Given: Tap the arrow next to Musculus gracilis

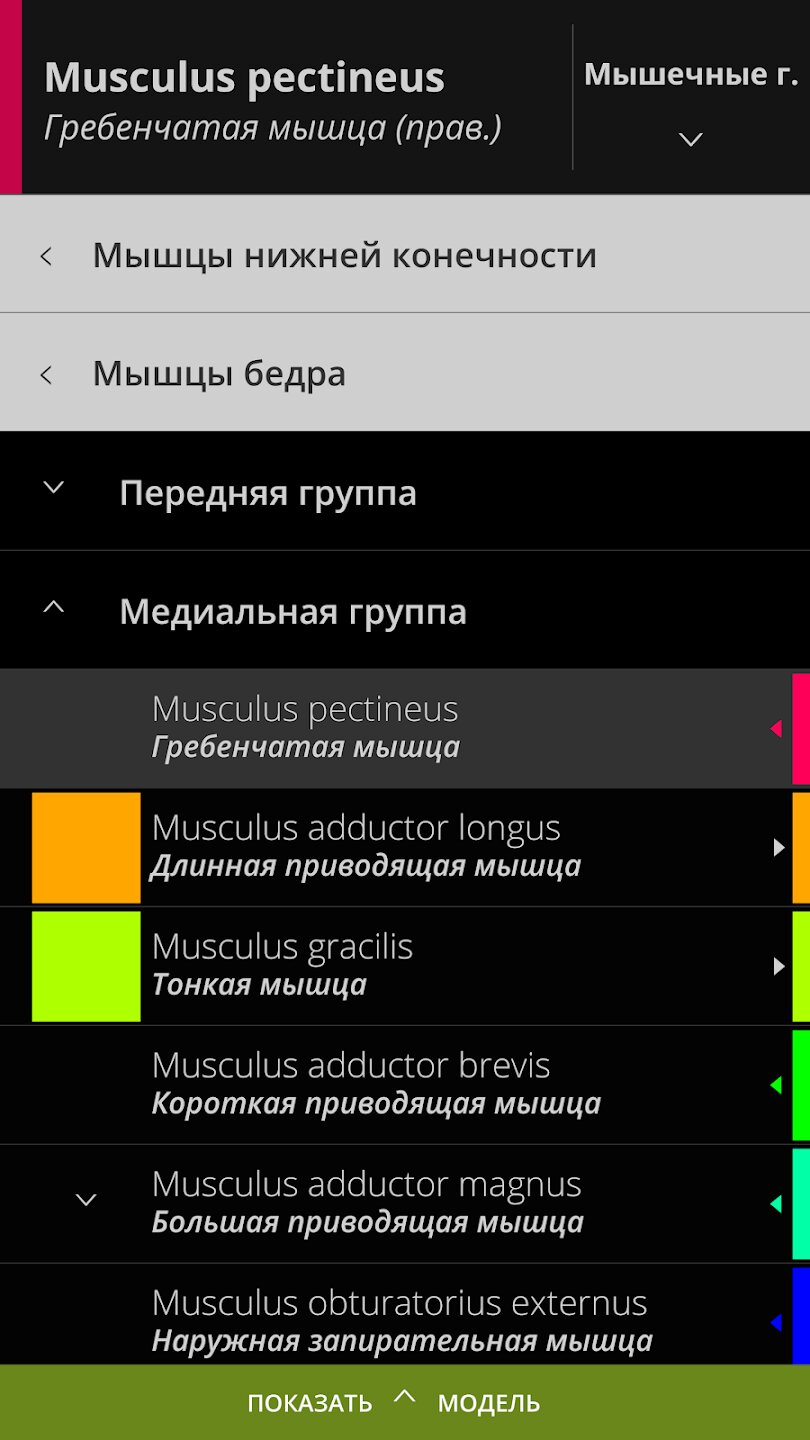Looking at the screenshot, I should pyautogui.click(x=779, y=966).
